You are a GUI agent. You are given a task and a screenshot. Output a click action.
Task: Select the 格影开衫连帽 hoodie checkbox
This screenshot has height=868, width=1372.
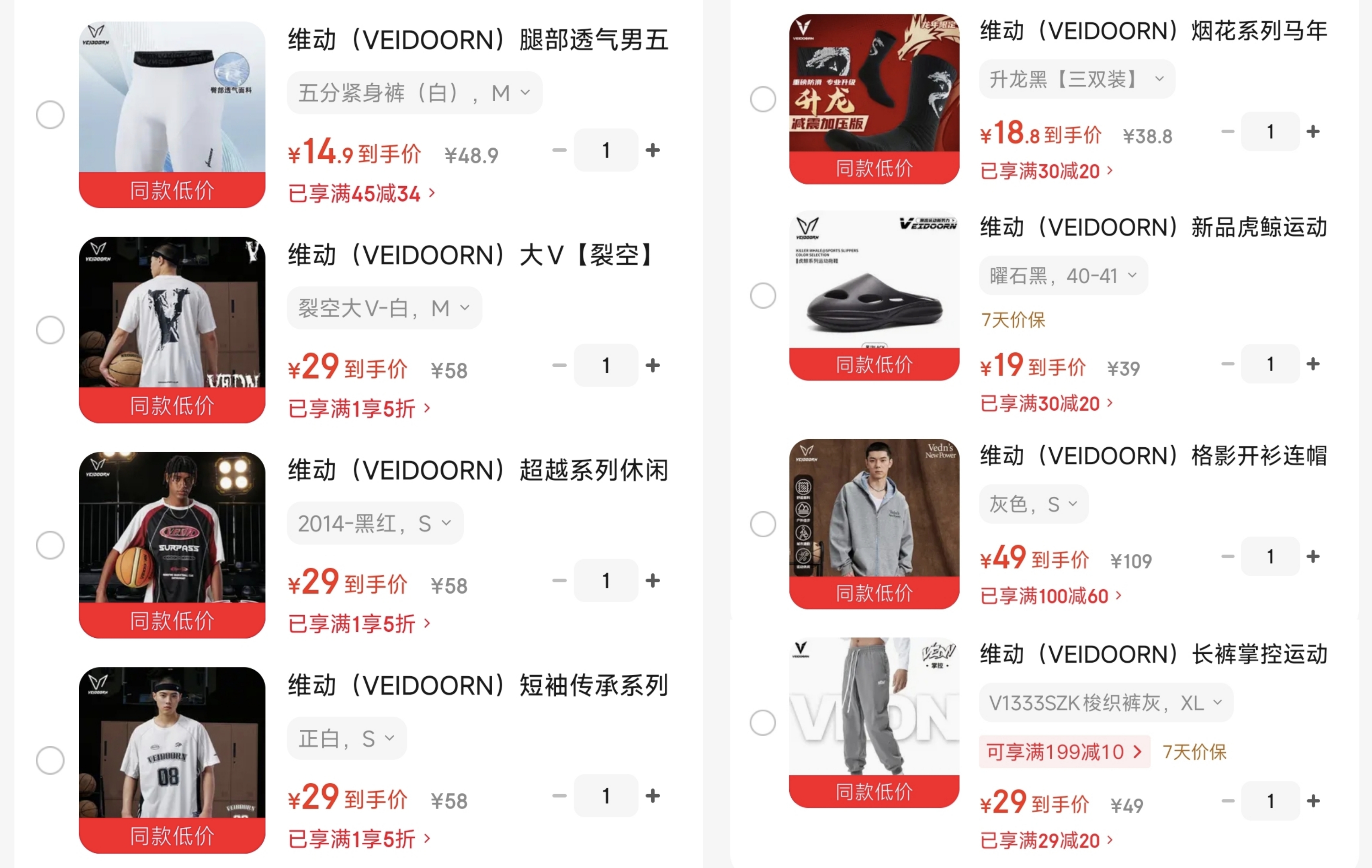763,524
